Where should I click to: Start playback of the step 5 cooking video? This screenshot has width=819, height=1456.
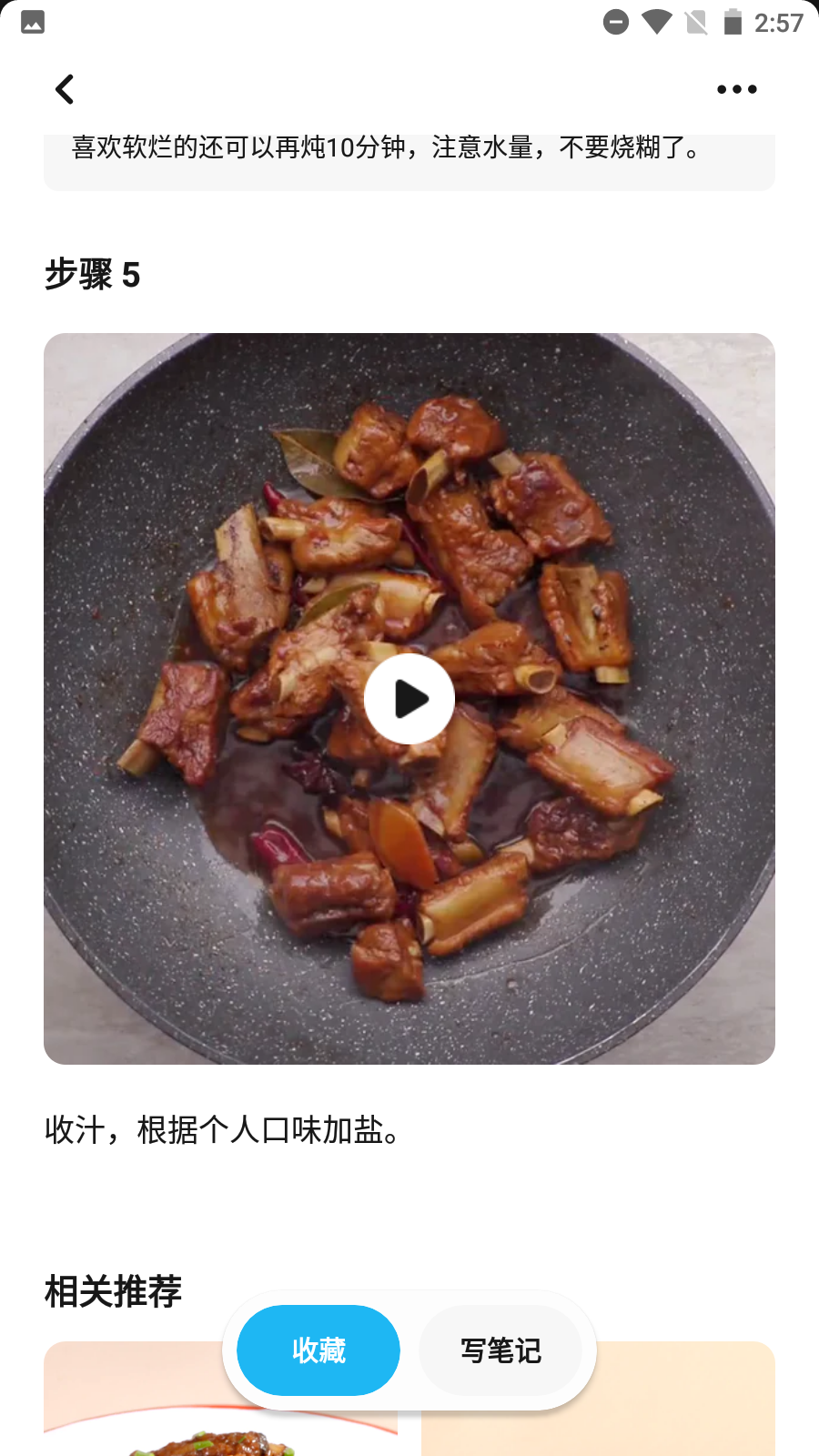click(x=409, y=698)
